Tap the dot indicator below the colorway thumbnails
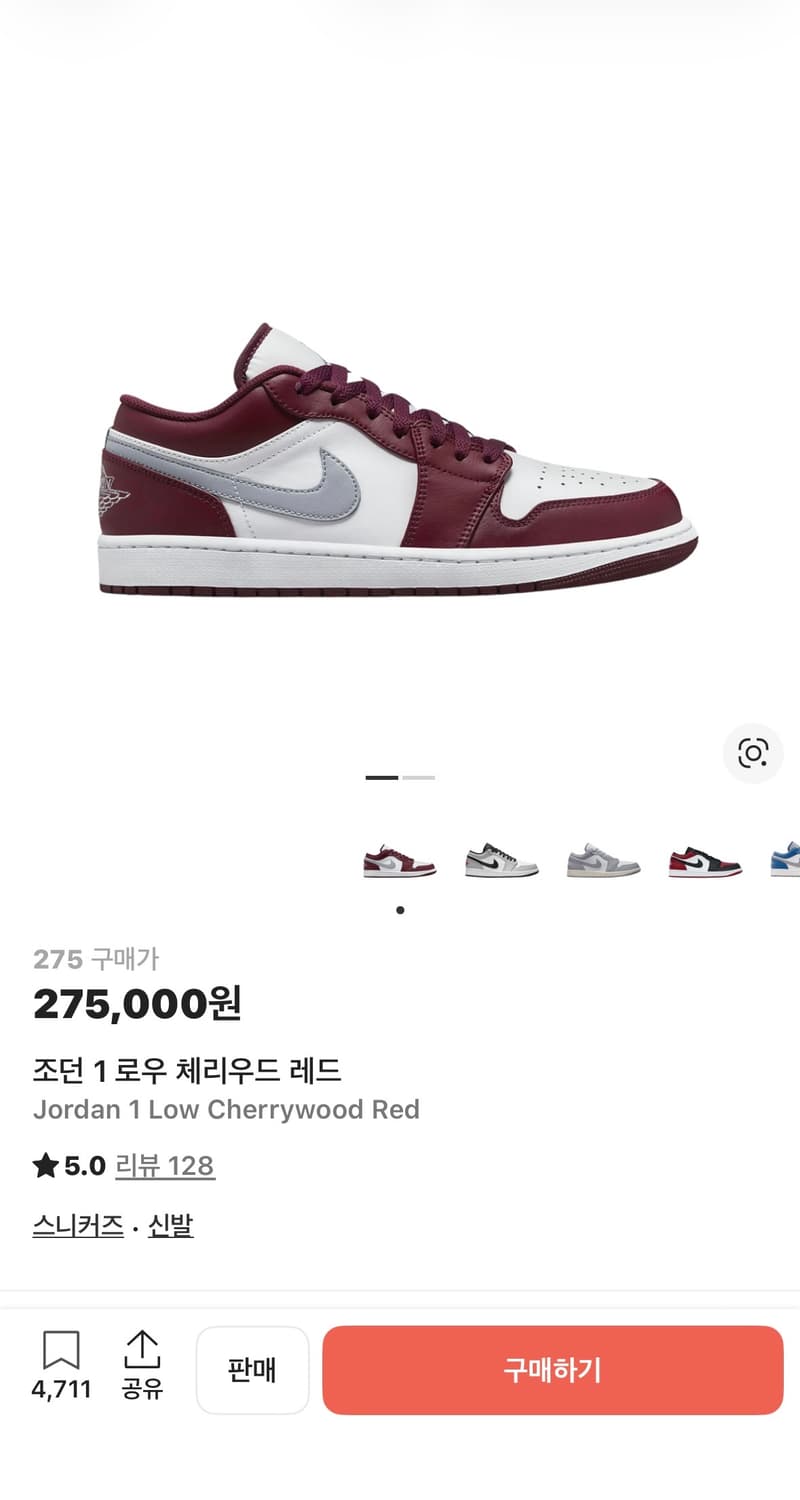Viewport: 800px width, 1500px height. click(400, 910)
